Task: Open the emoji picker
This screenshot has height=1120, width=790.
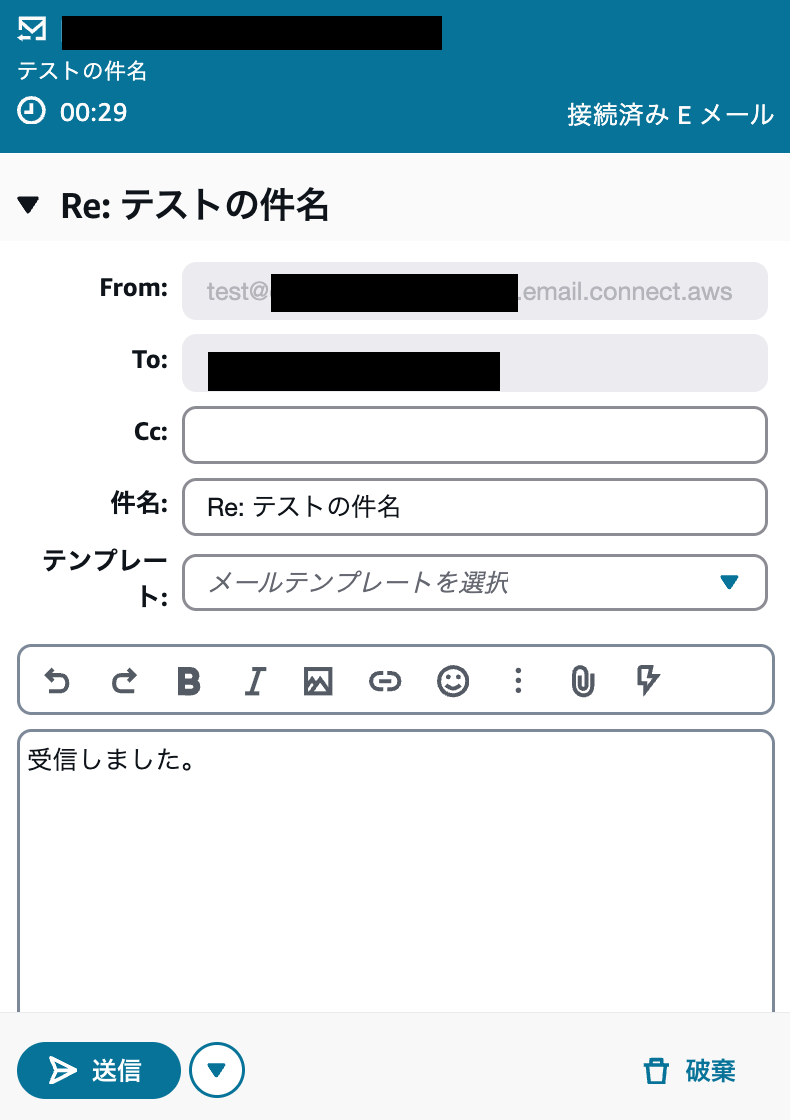Action: click(453, 681)
